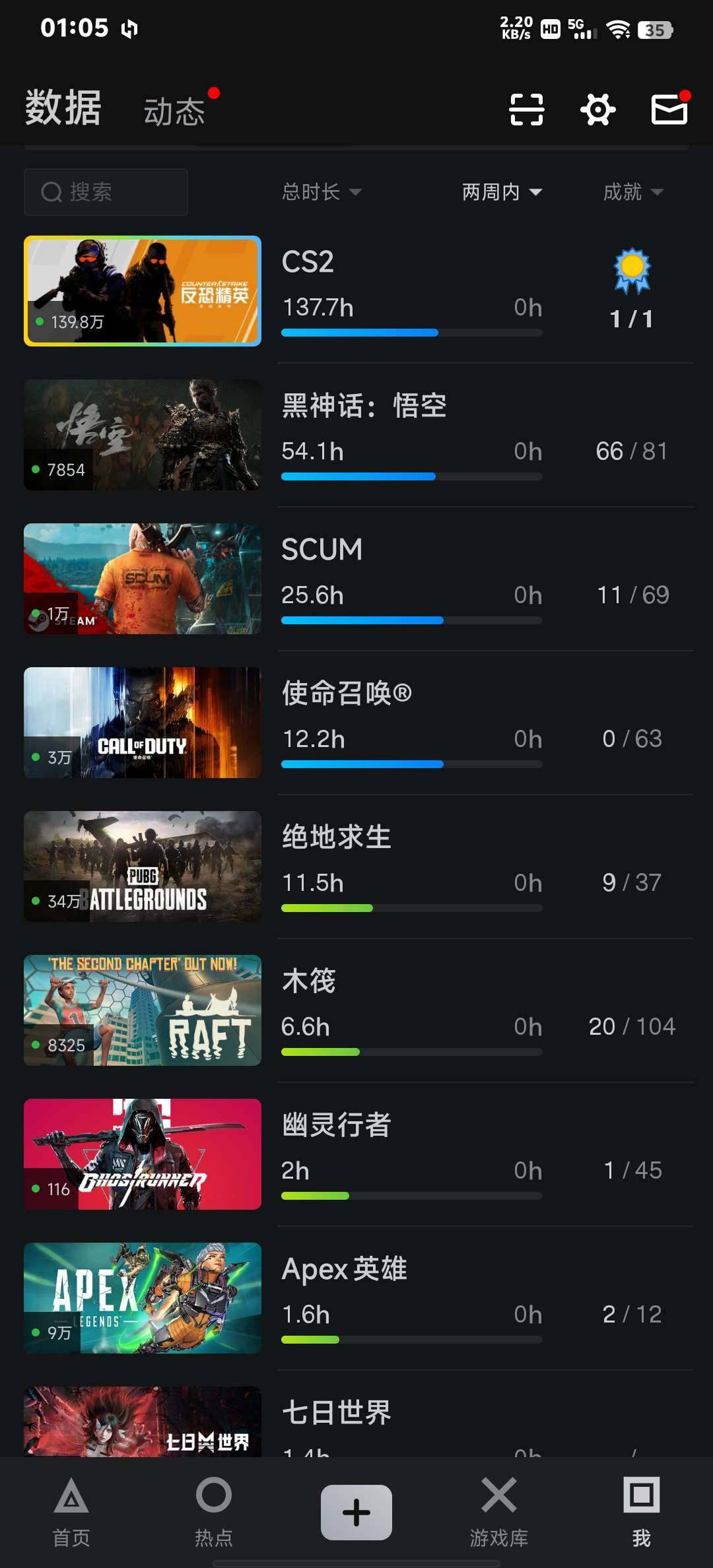Tap CS2 playtime progress bar
Image resolution: width=713 pixels, height=1568 pixels.
click(411, 333)
